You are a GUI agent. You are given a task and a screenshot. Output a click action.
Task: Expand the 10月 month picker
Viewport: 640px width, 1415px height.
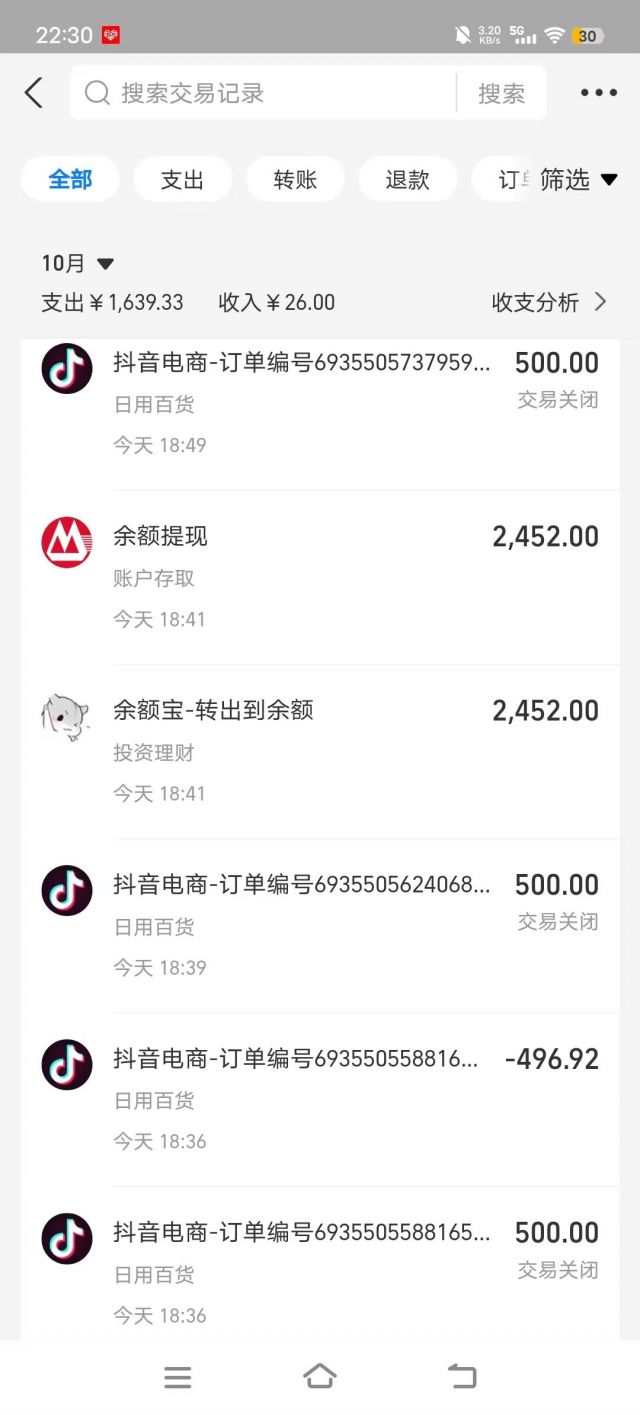tap(78, 263)
